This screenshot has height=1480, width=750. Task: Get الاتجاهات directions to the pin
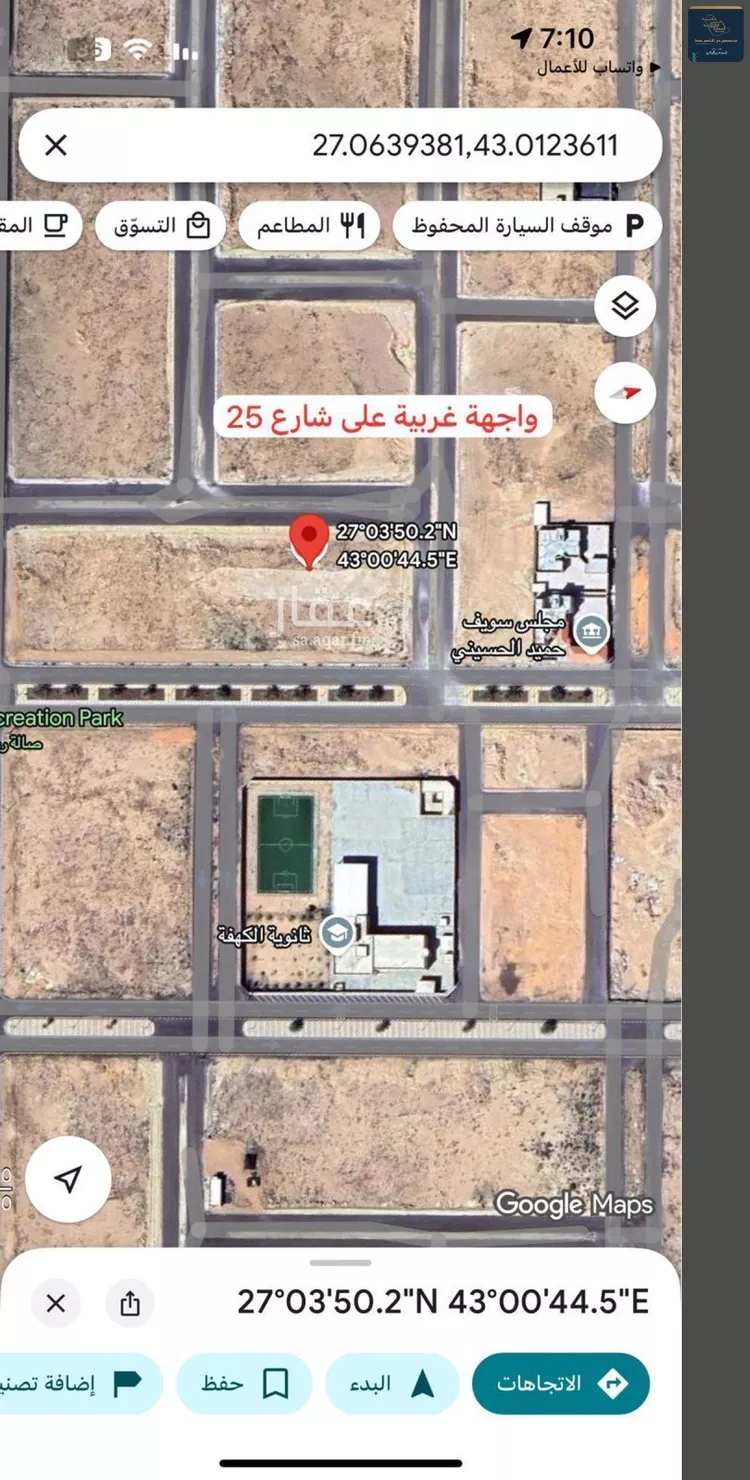(560, 1384)
